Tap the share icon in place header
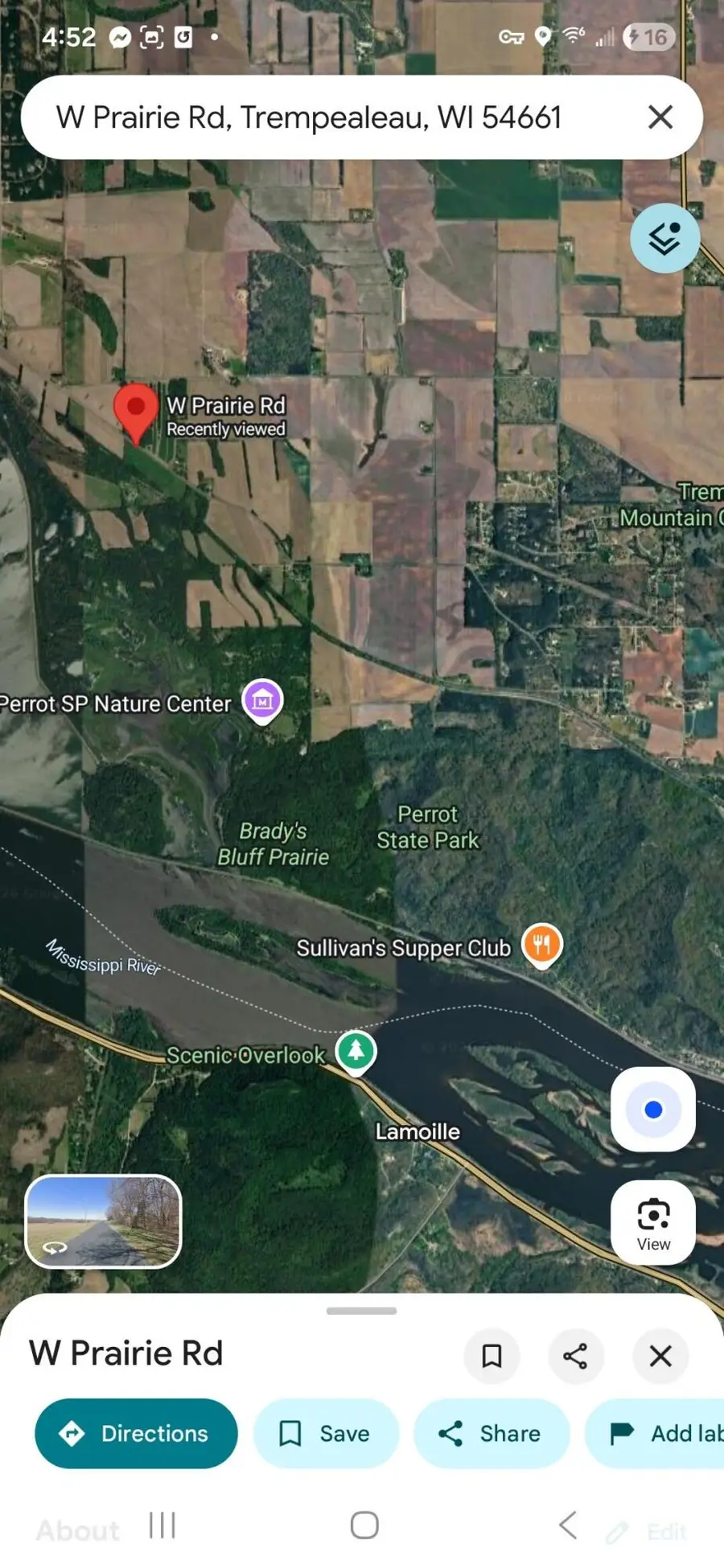This screenshot has height=1568, width=724. (575, 1356)
